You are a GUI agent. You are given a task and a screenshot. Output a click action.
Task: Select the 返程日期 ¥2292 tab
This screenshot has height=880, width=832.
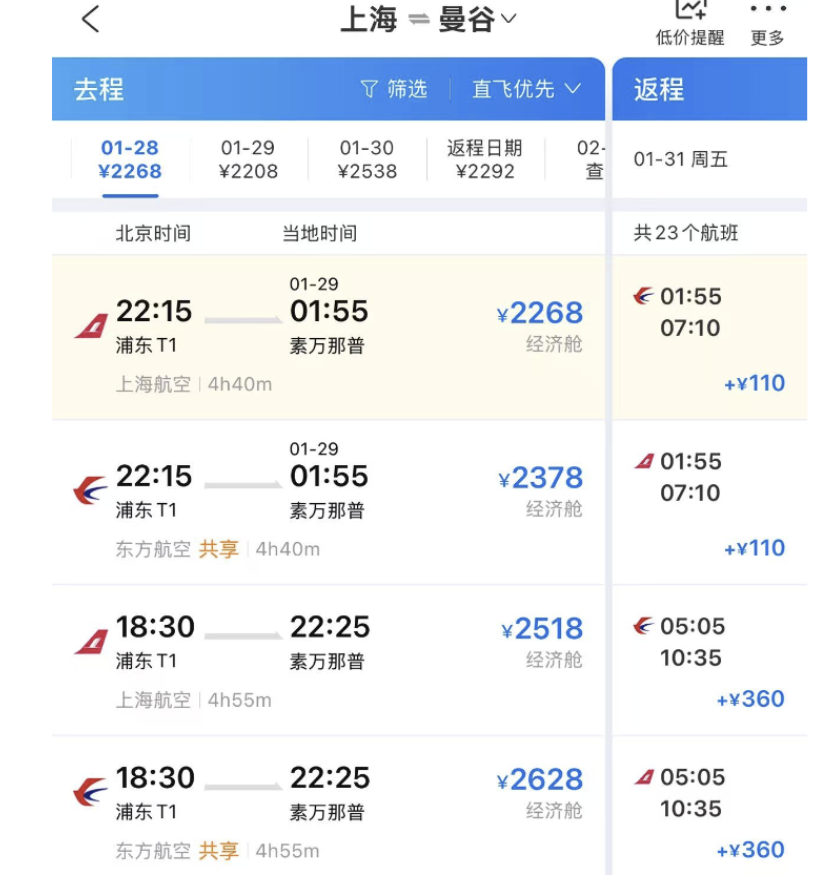(485, 160)
